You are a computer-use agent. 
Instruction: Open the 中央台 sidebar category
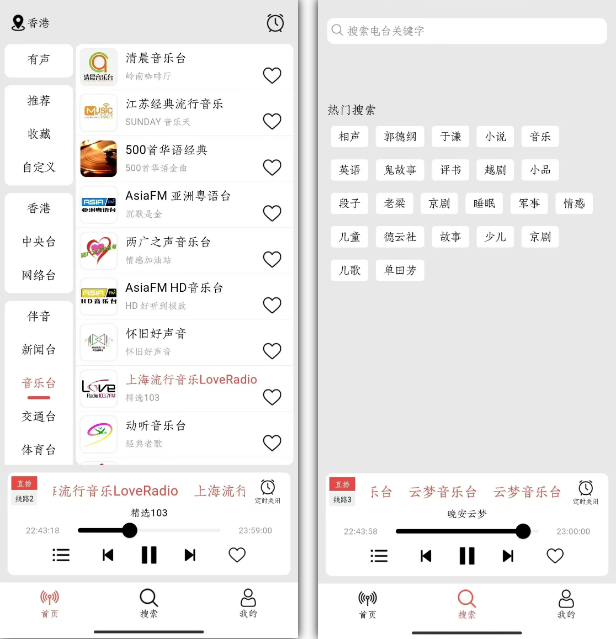(x=39, y=242)
